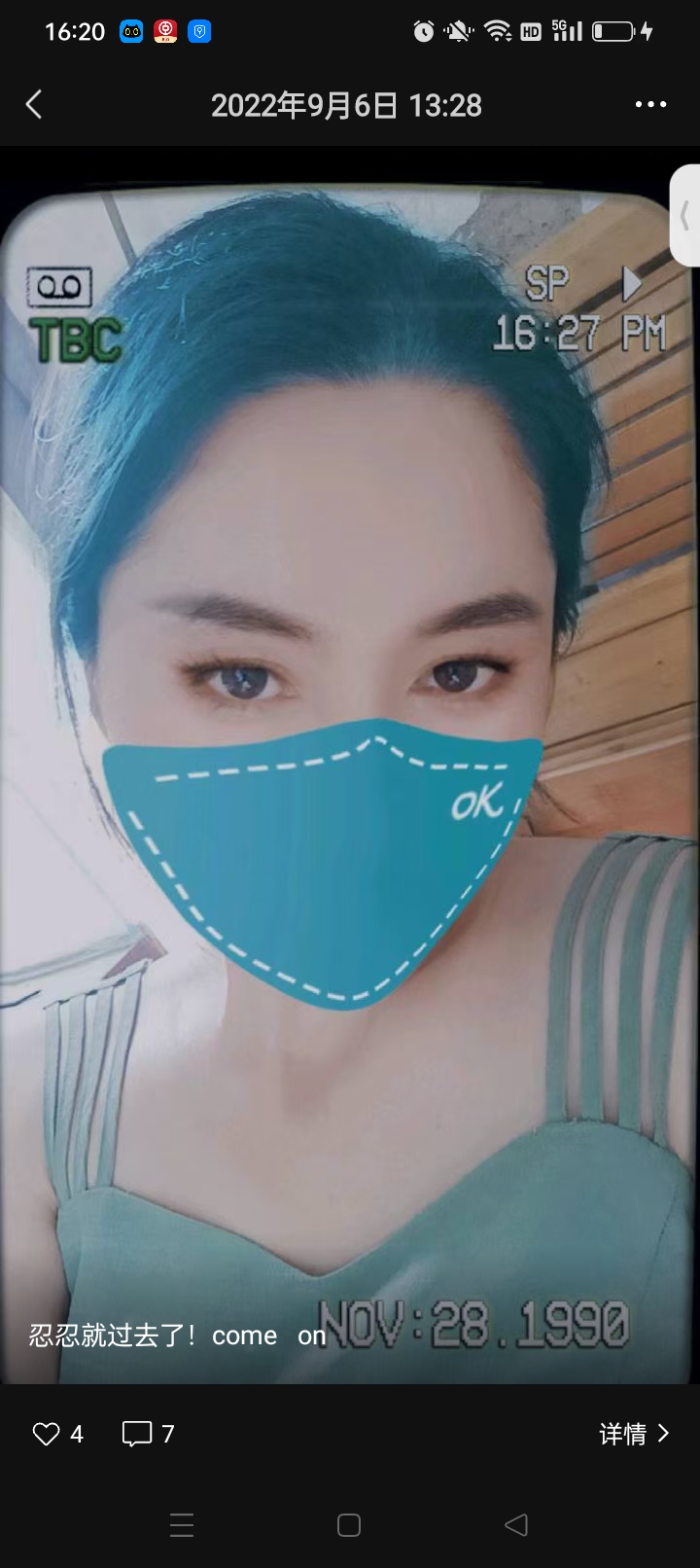The image size is (700, 1568).
Task: Go back using the top-left arrow
Action: pos(35,105)
